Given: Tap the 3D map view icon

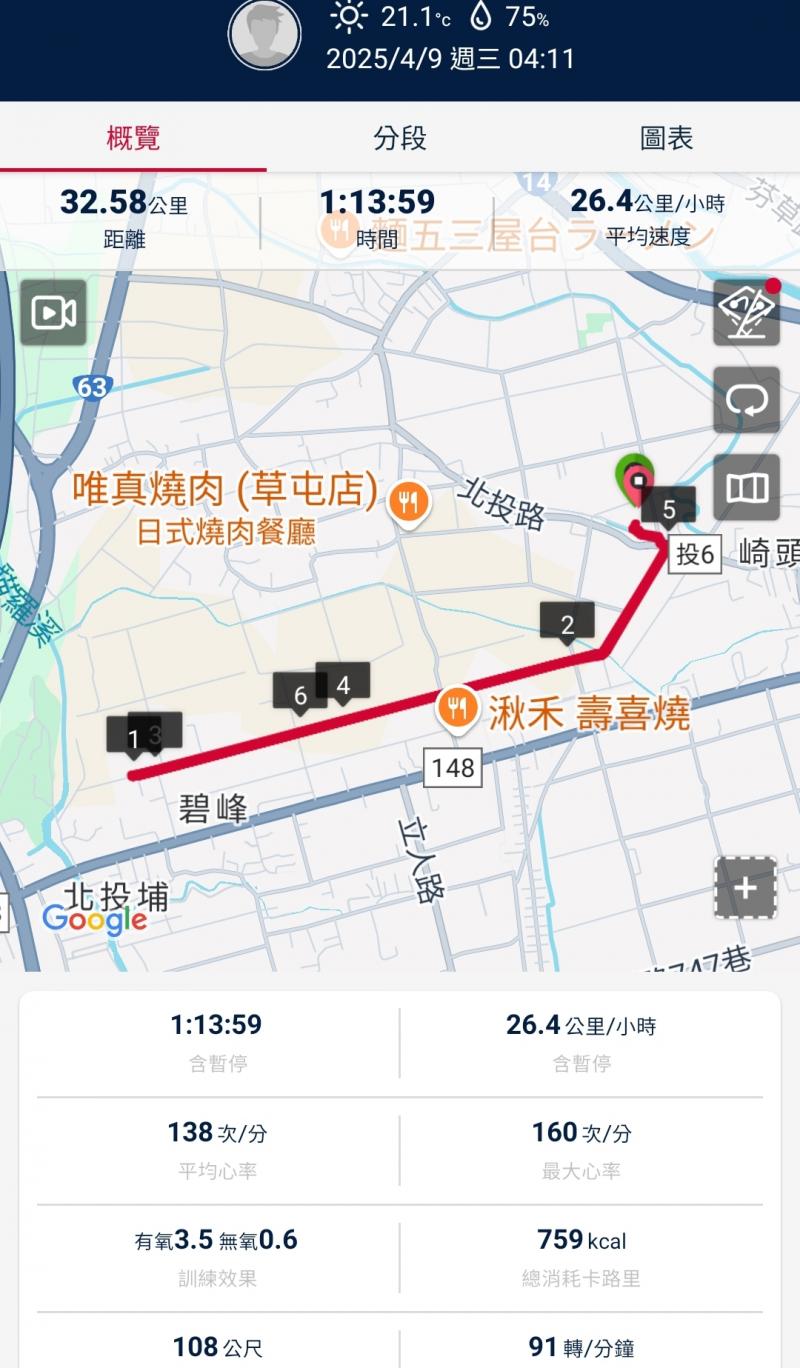Looking at the screenshot, I should pyautogui.click(x=746, y=313).
